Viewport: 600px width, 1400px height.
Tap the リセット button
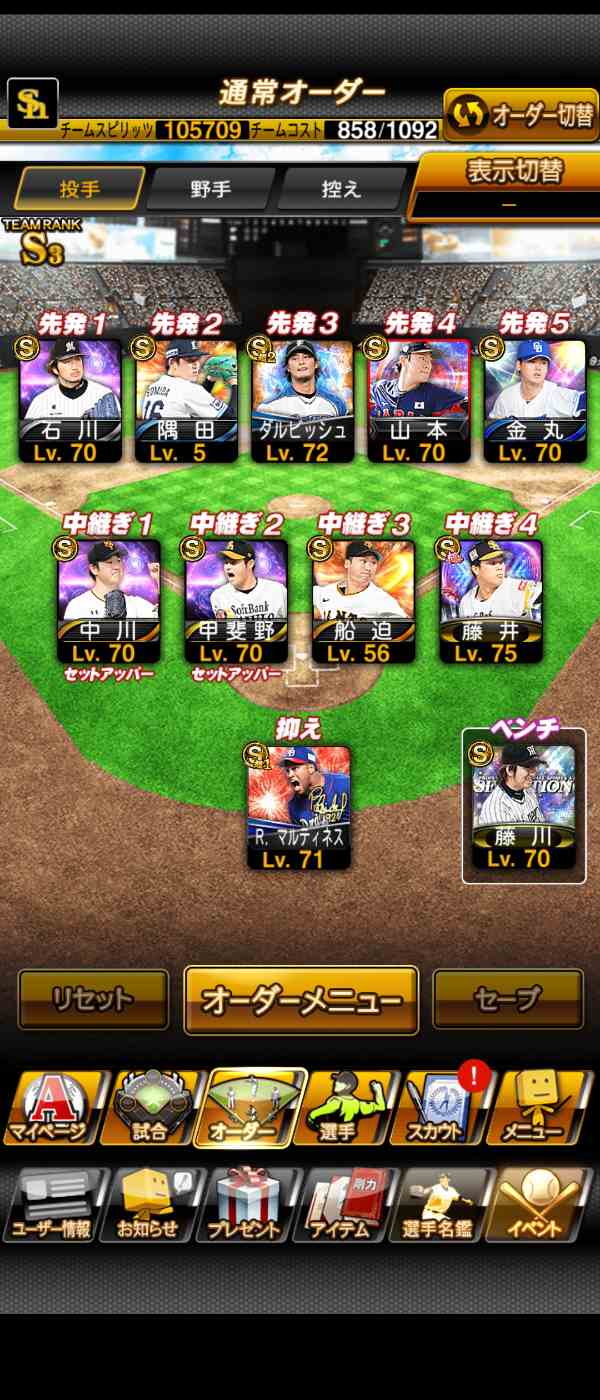pos(93,998)
